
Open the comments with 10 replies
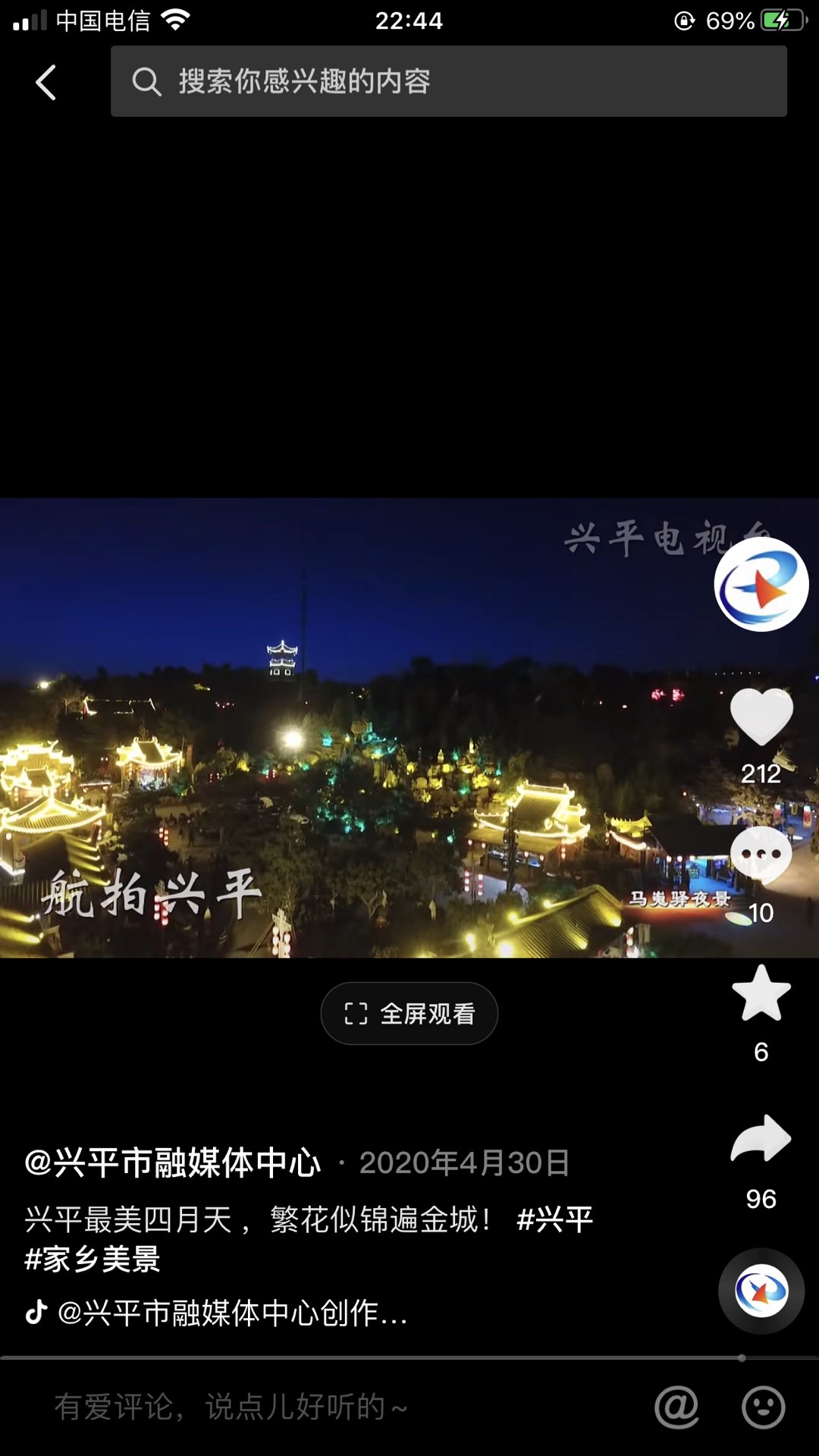(761, 857)
